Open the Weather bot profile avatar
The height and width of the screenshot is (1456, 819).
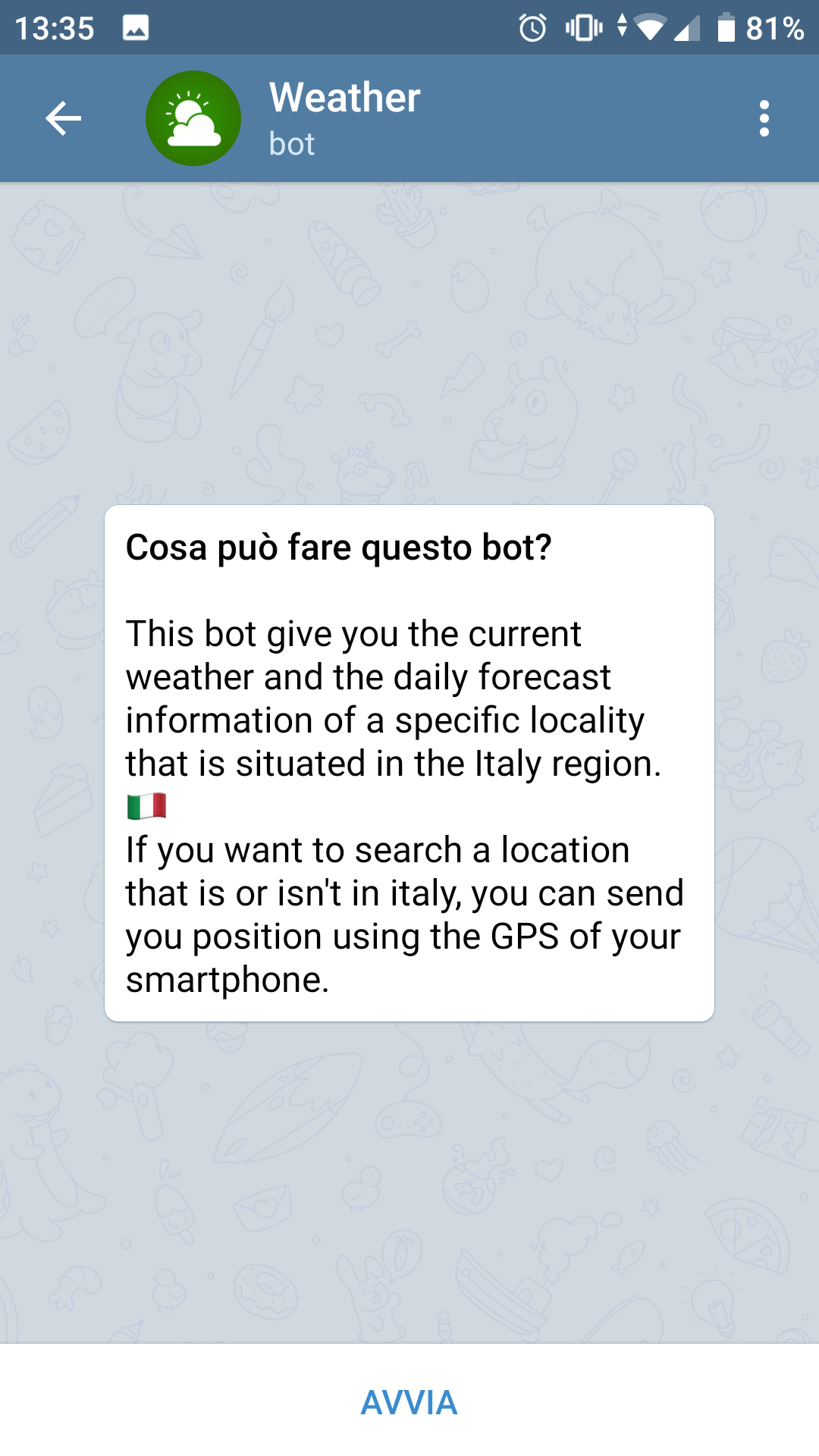(x=193, y=118)
